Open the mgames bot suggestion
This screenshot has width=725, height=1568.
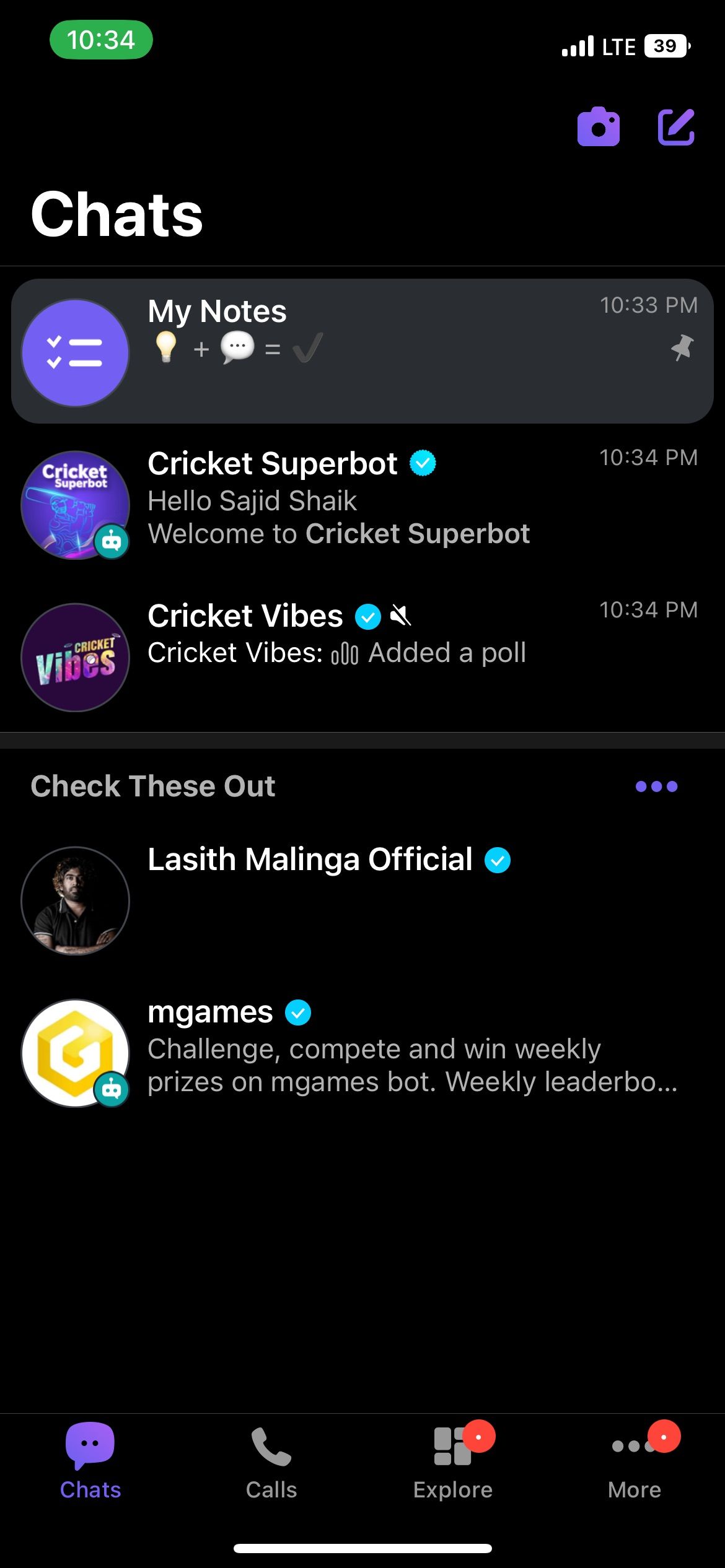362,1053
